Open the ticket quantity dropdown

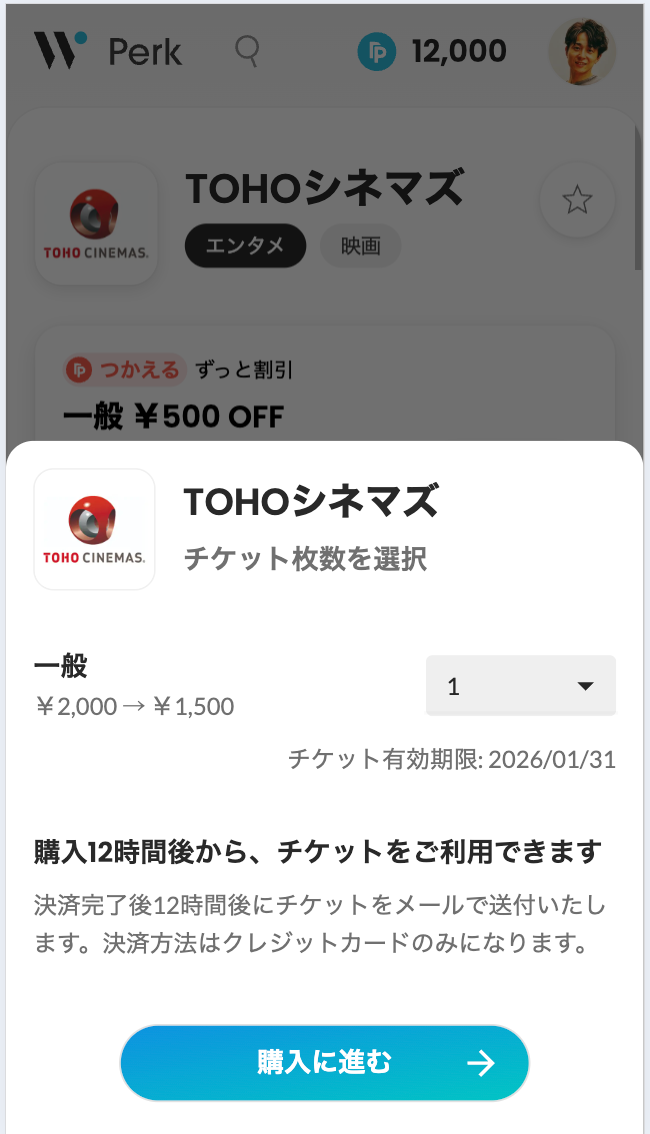520,686
